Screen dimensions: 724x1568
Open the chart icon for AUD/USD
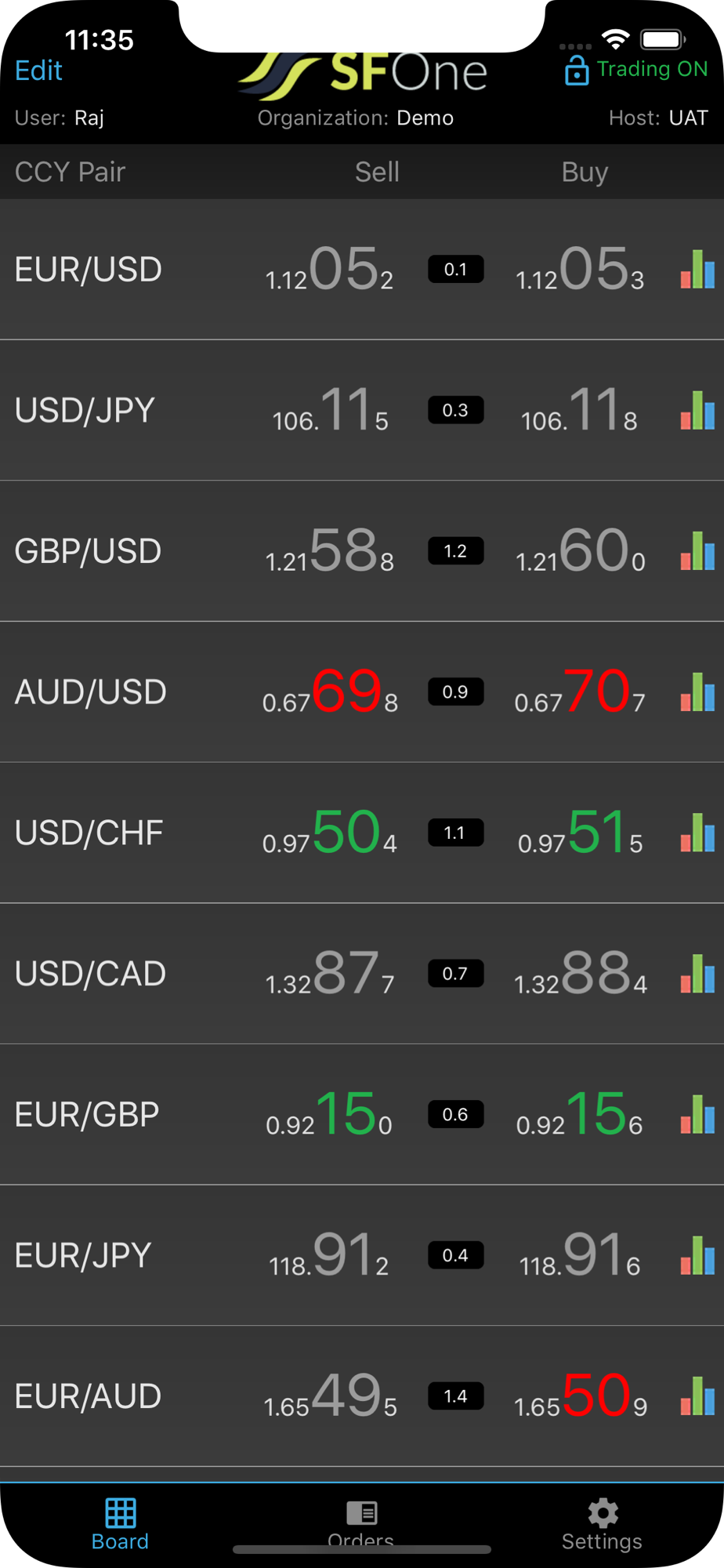[697, 691]
